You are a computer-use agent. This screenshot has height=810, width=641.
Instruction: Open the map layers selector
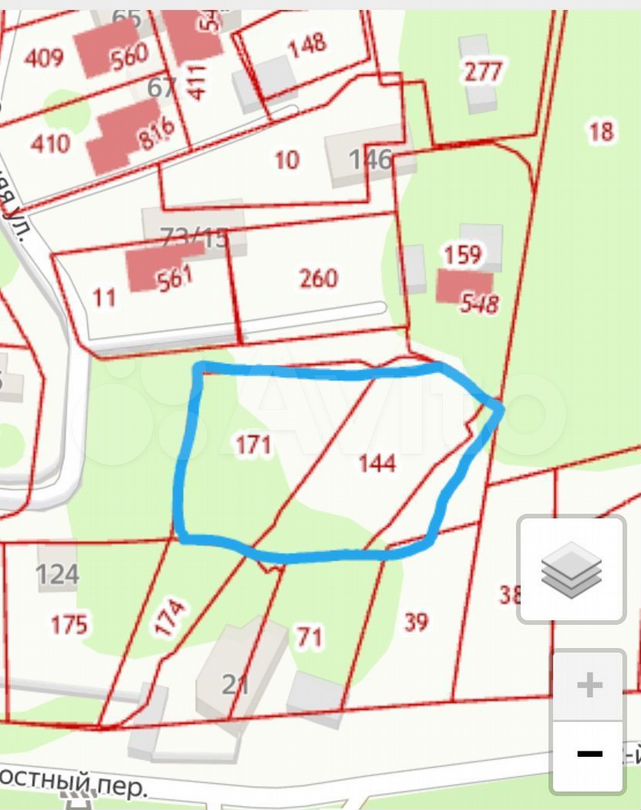click(x=572, y=570)
